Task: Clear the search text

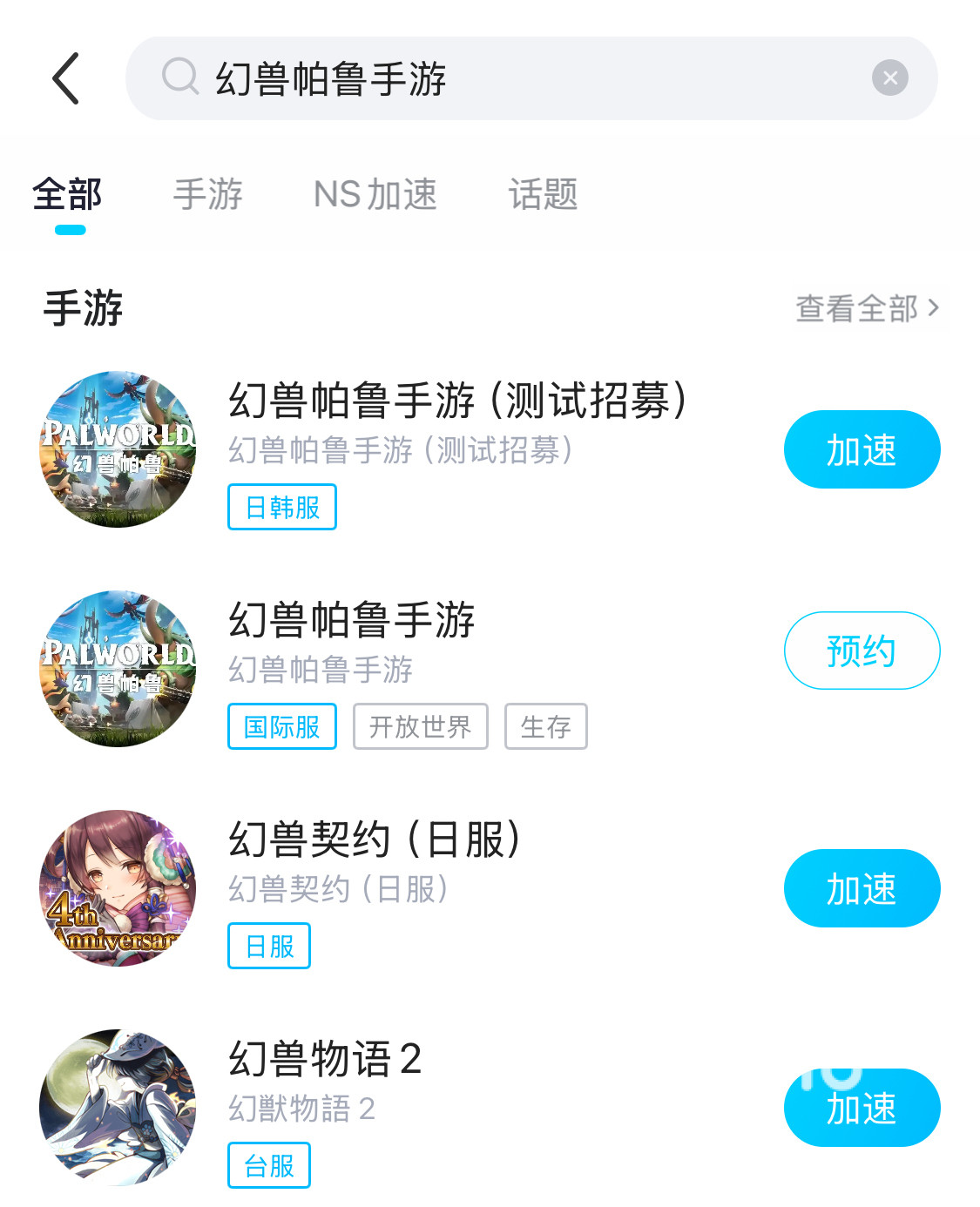Action: 889,78
